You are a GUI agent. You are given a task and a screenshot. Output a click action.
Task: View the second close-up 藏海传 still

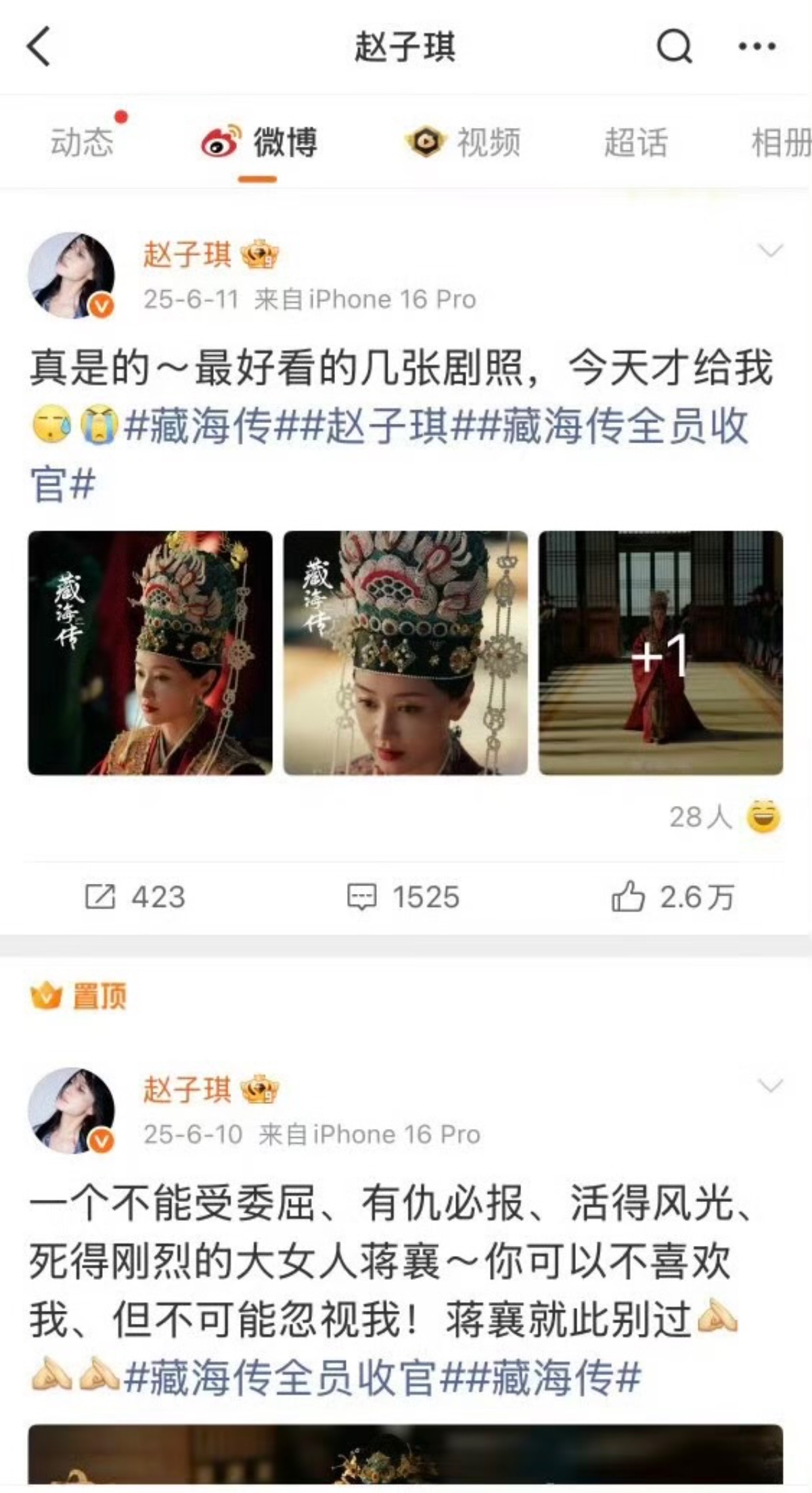click(x=405, y=652)
